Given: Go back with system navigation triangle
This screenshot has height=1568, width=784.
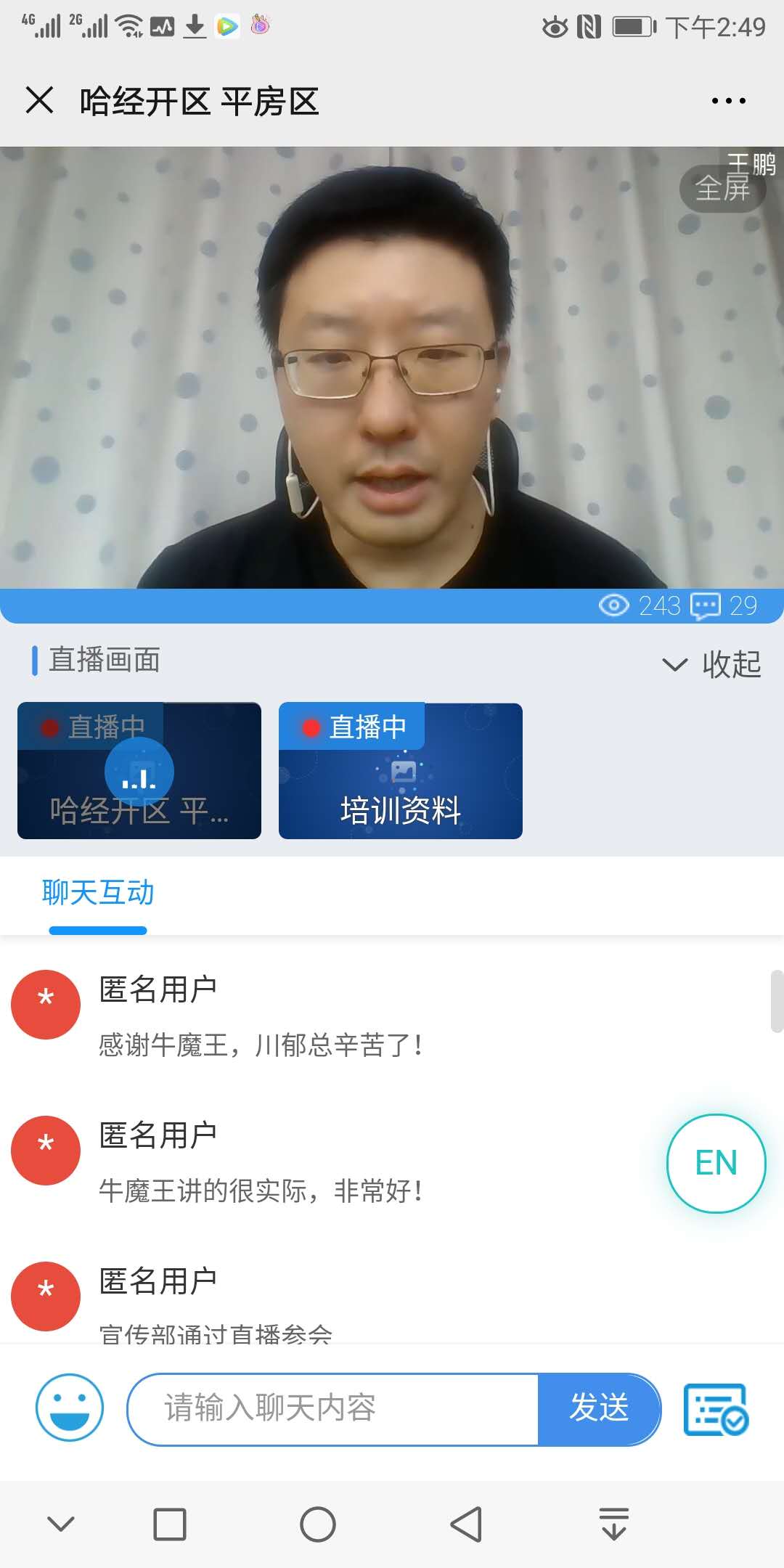Looking at the screenshot, I should click(466, 1524).
